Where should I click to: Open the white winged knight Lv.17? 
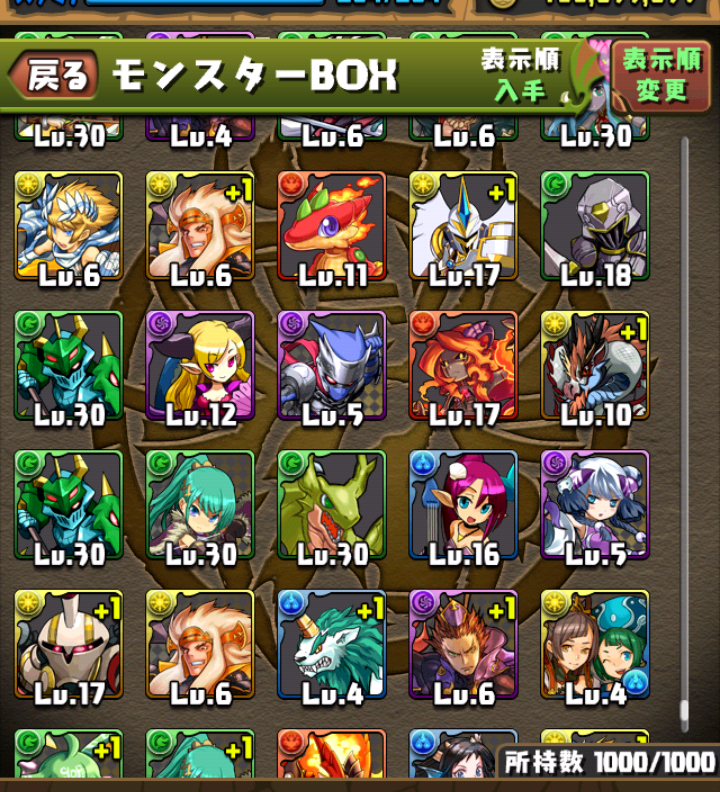(463, 226)
